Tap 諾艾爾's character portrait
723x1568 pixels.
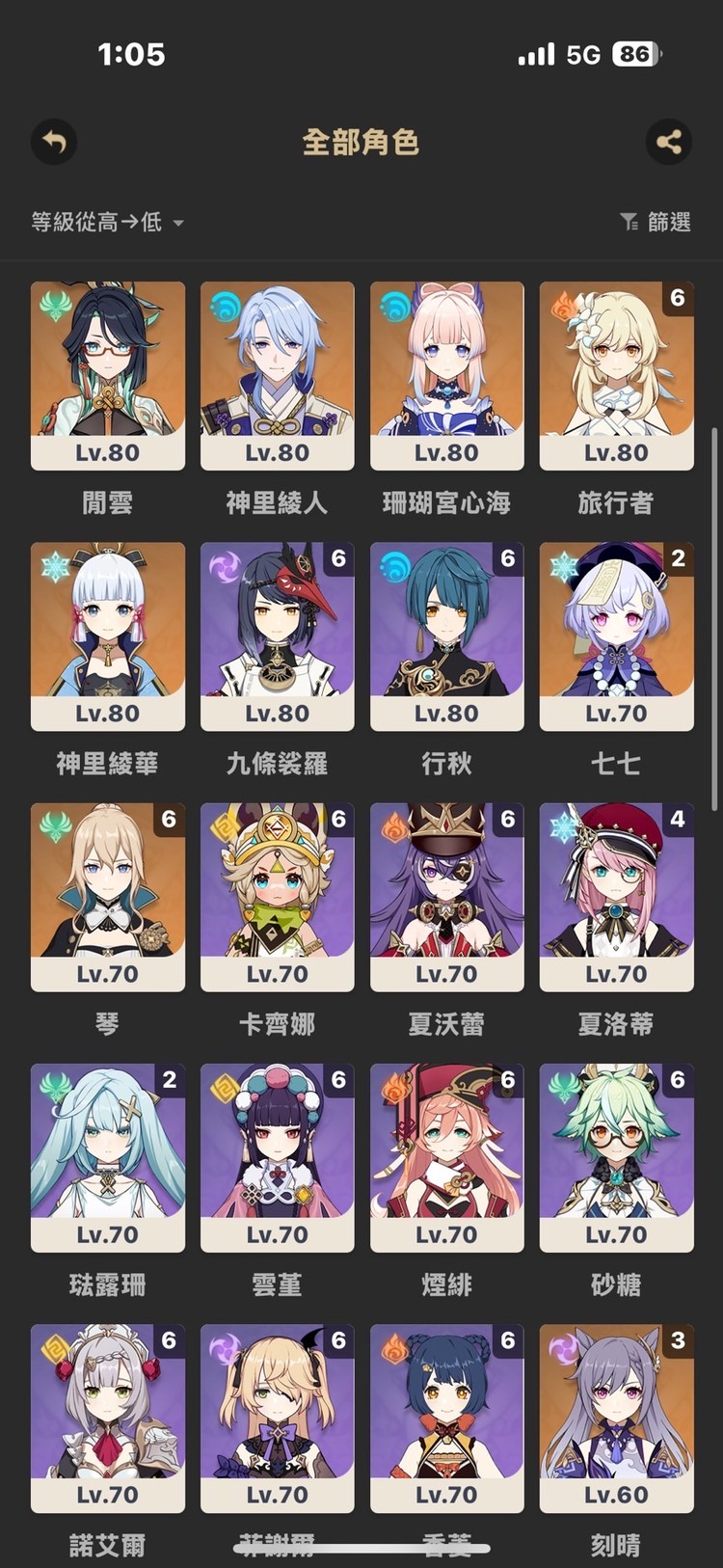click(x=107, y=1419)
